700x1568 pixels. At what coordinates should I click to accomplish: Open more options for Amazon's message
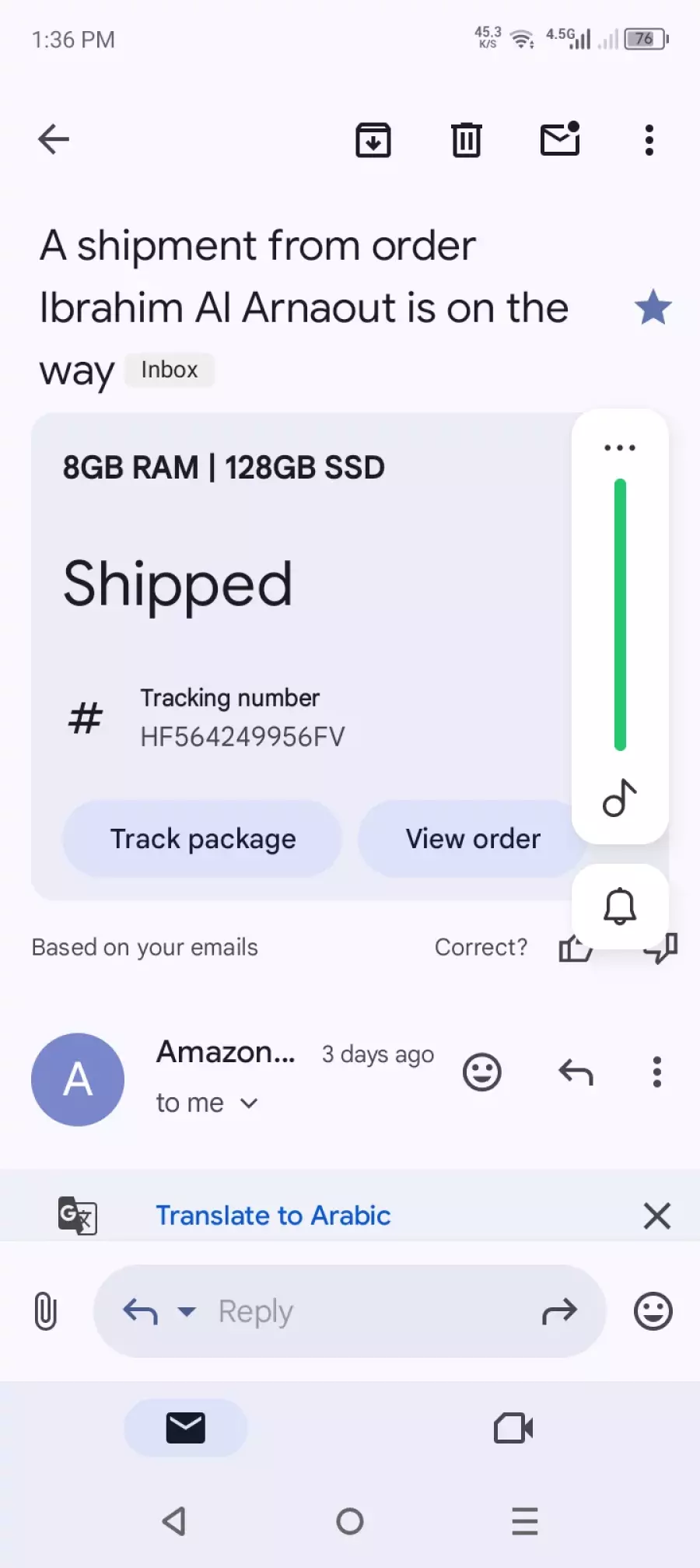click(657, 1072)
